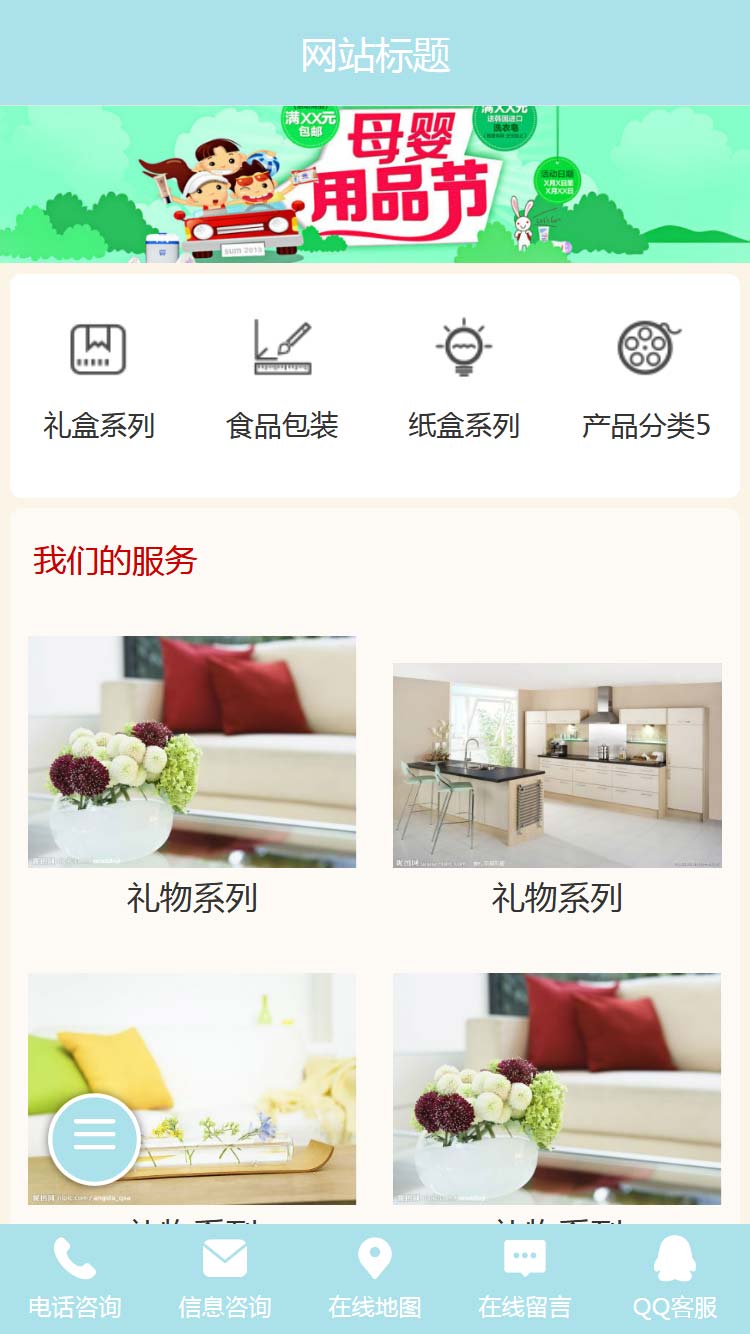This screenshot has width=750, height=1334.
Task: Open the 食品包装 category
Action: point(282,380)
